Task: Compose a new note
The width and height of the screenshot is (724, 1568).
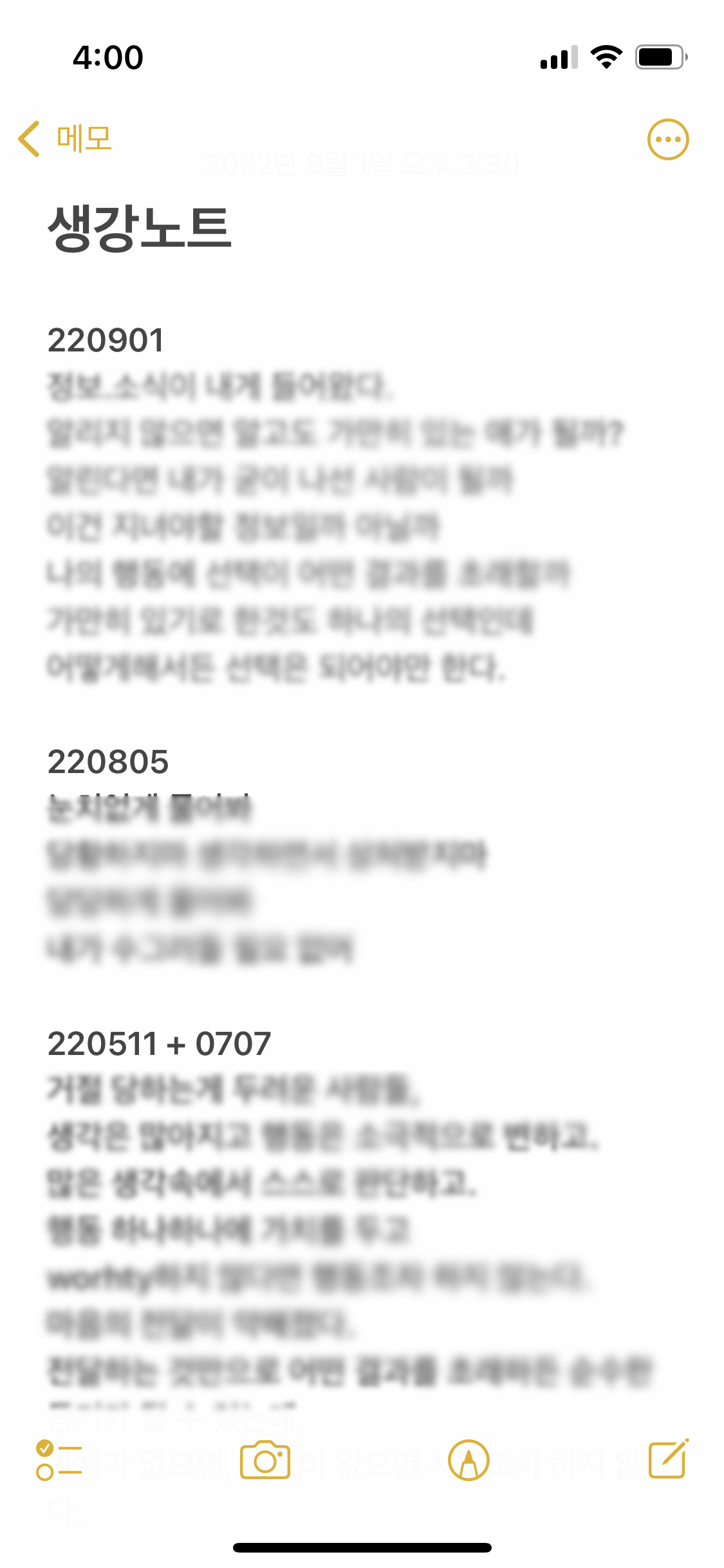Action: 668,1459
